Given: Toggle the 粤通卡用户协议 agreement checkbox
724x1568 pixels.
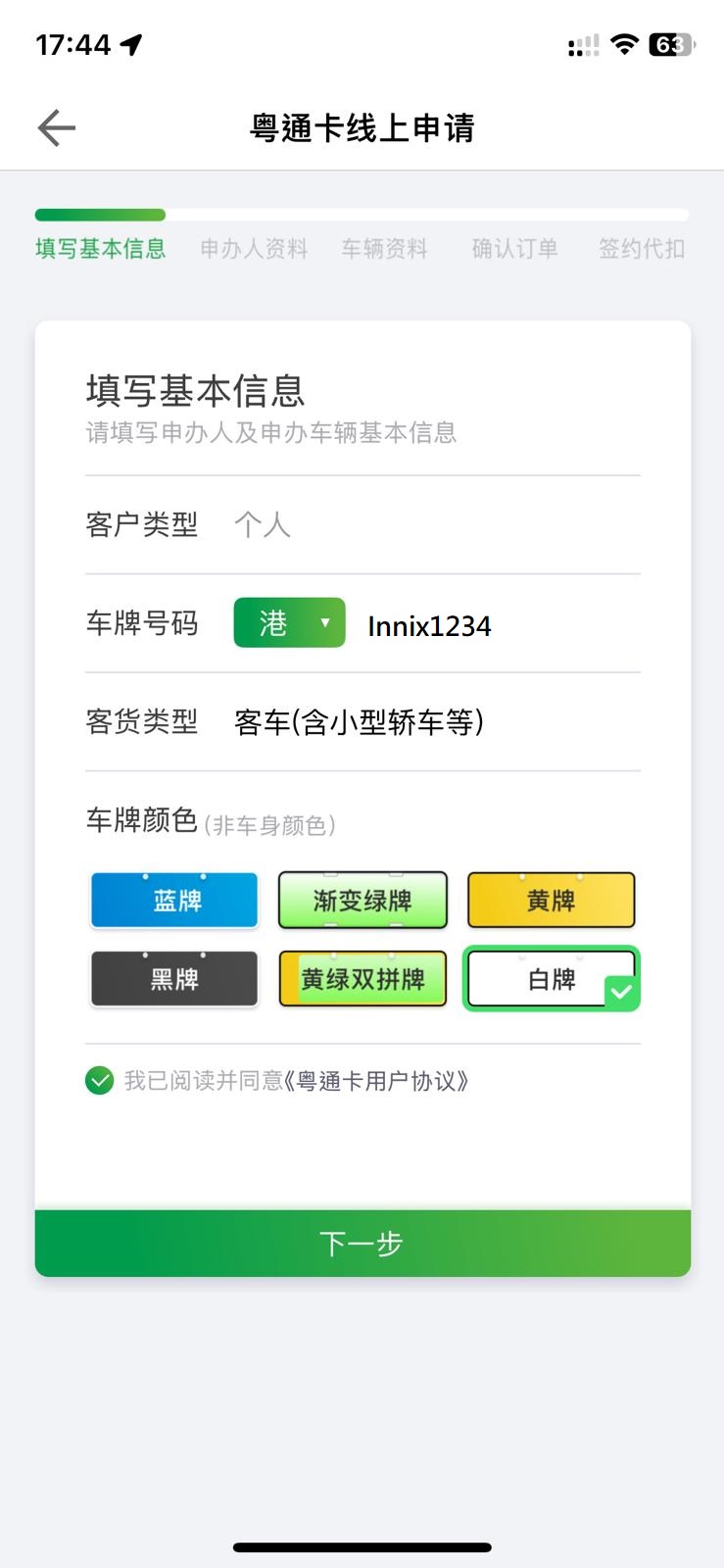Looking at the screenshot, I should tap(99, 1080).
